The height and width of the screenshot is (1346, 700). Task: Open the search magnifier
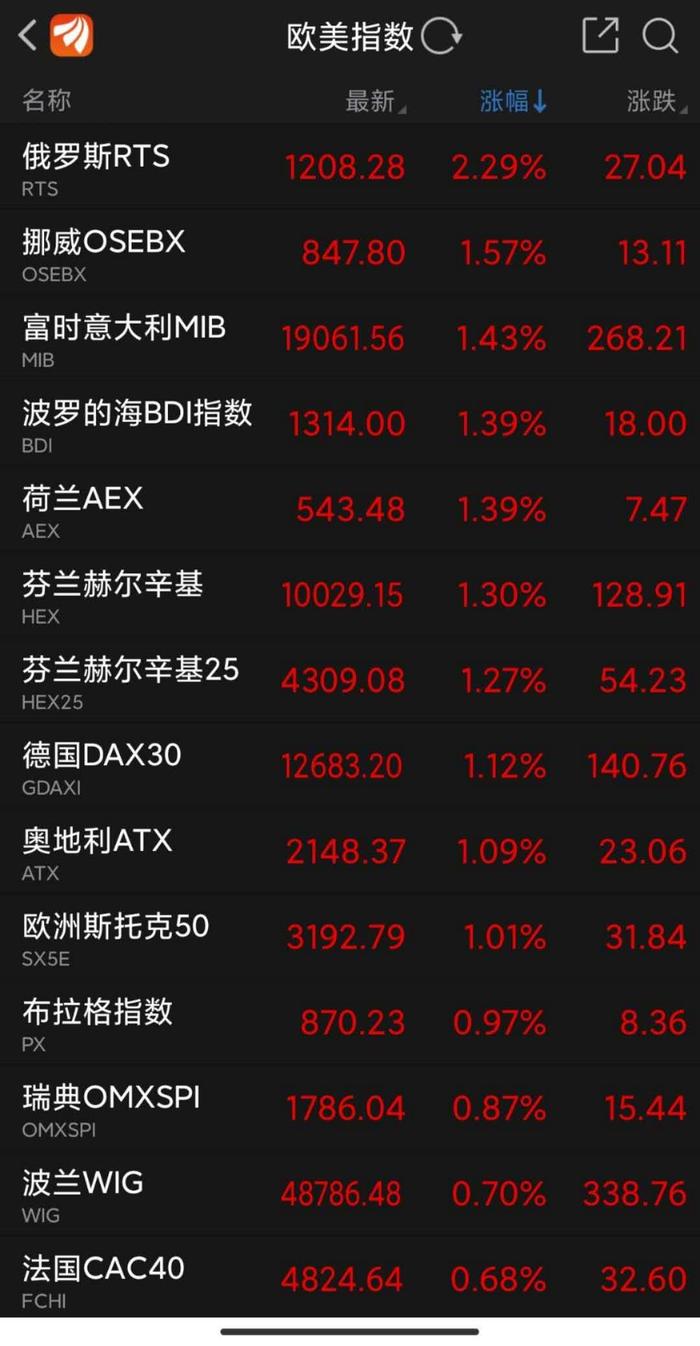coord(660,37)
